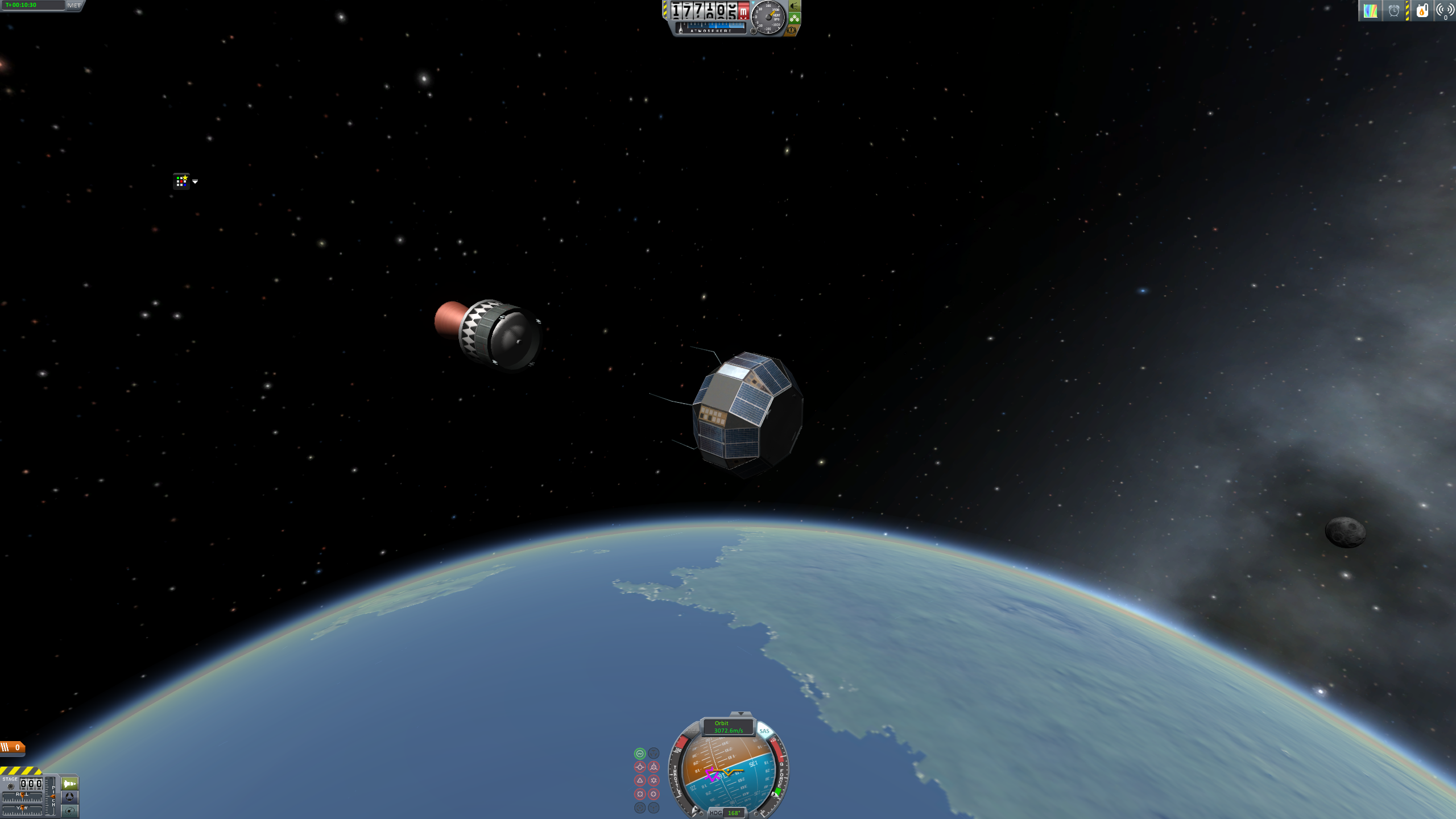Switch the mission clock from MET
Viewport: 1456px width, 819px height.
(74, 5)
